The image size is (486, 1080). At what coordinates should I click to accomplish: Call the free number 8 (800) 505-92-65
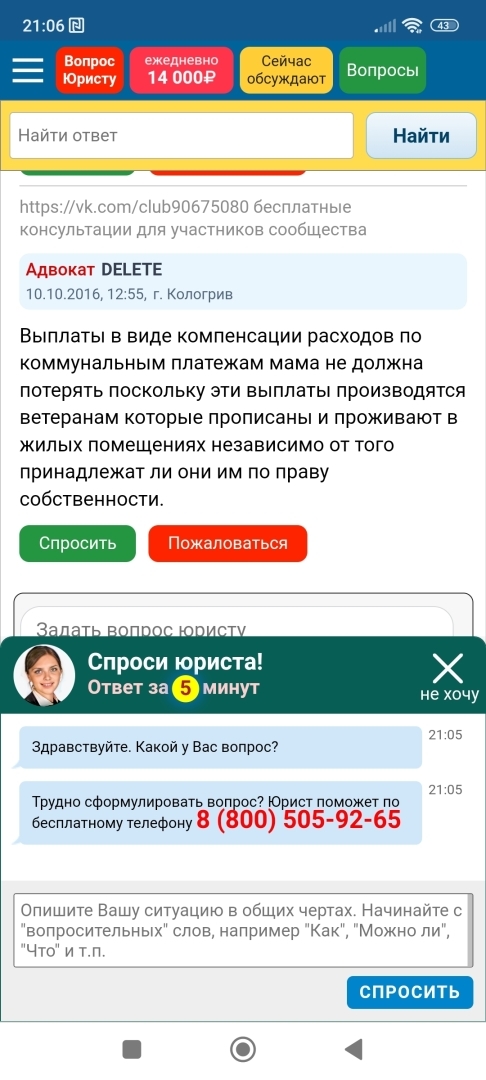pos(299,820)
